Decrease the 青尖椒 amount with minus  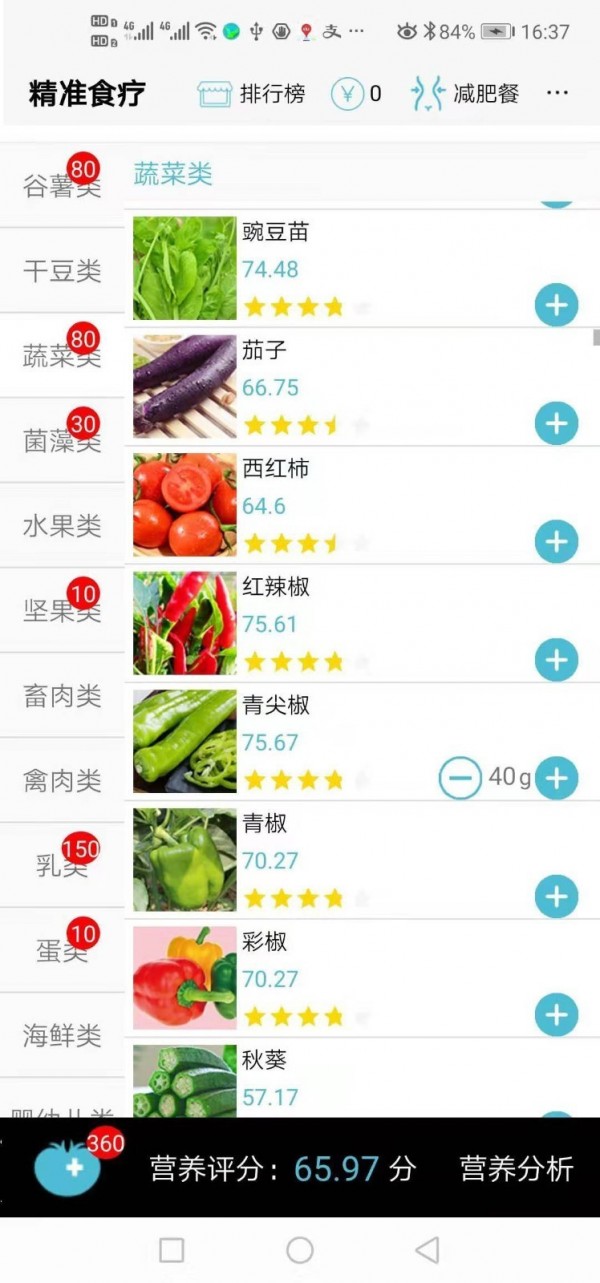460,778
